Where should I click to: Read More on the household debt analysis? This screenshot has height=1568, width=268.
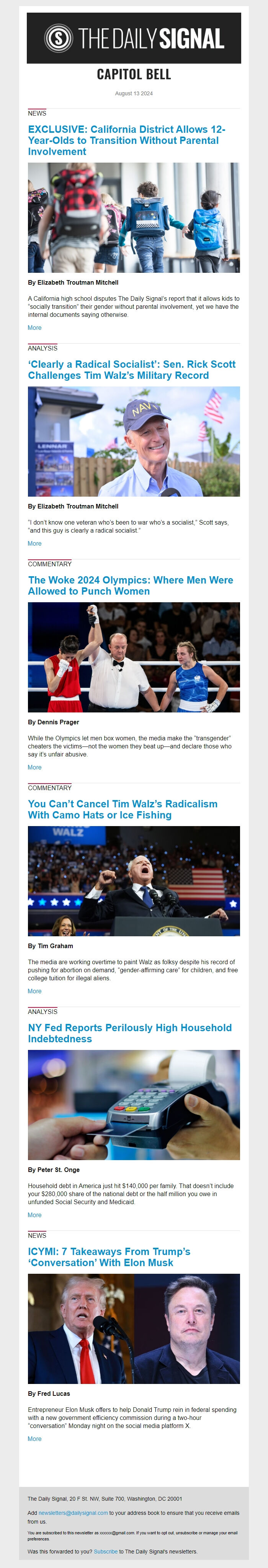click(35, 1214)
